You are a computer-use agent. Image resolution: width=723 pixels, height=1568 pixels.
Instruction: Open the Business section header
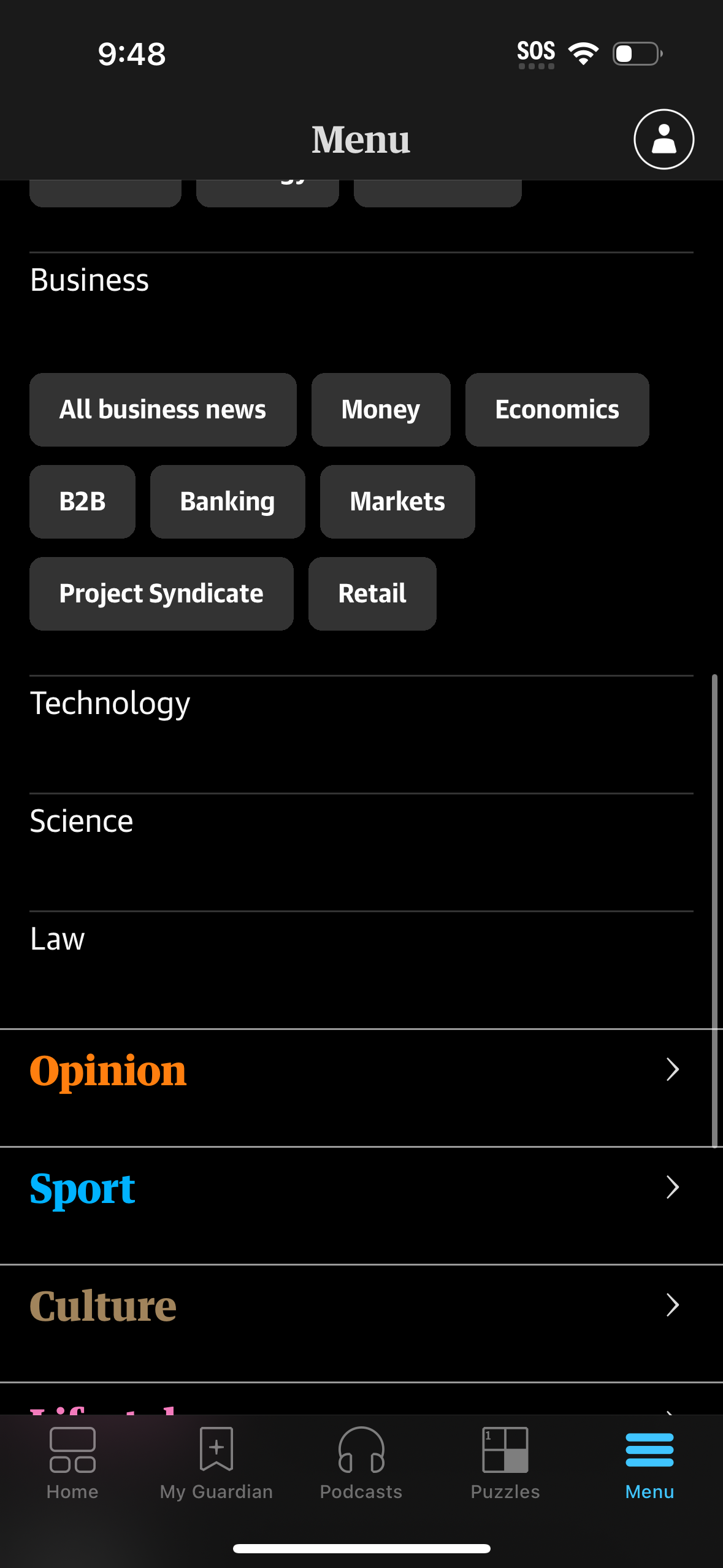coord(89,280)
